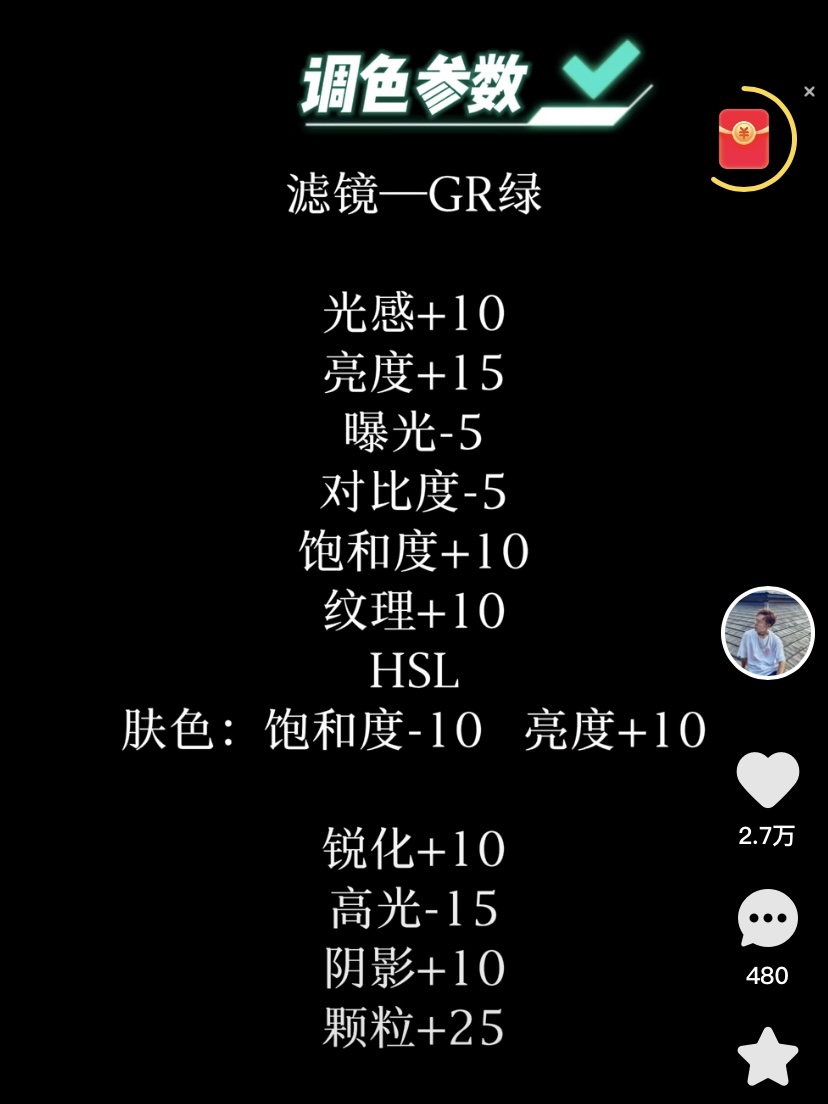Open the comments with 480 replies
The image size is (828, 1104).
pyautogui.click(x=767, y=918)
